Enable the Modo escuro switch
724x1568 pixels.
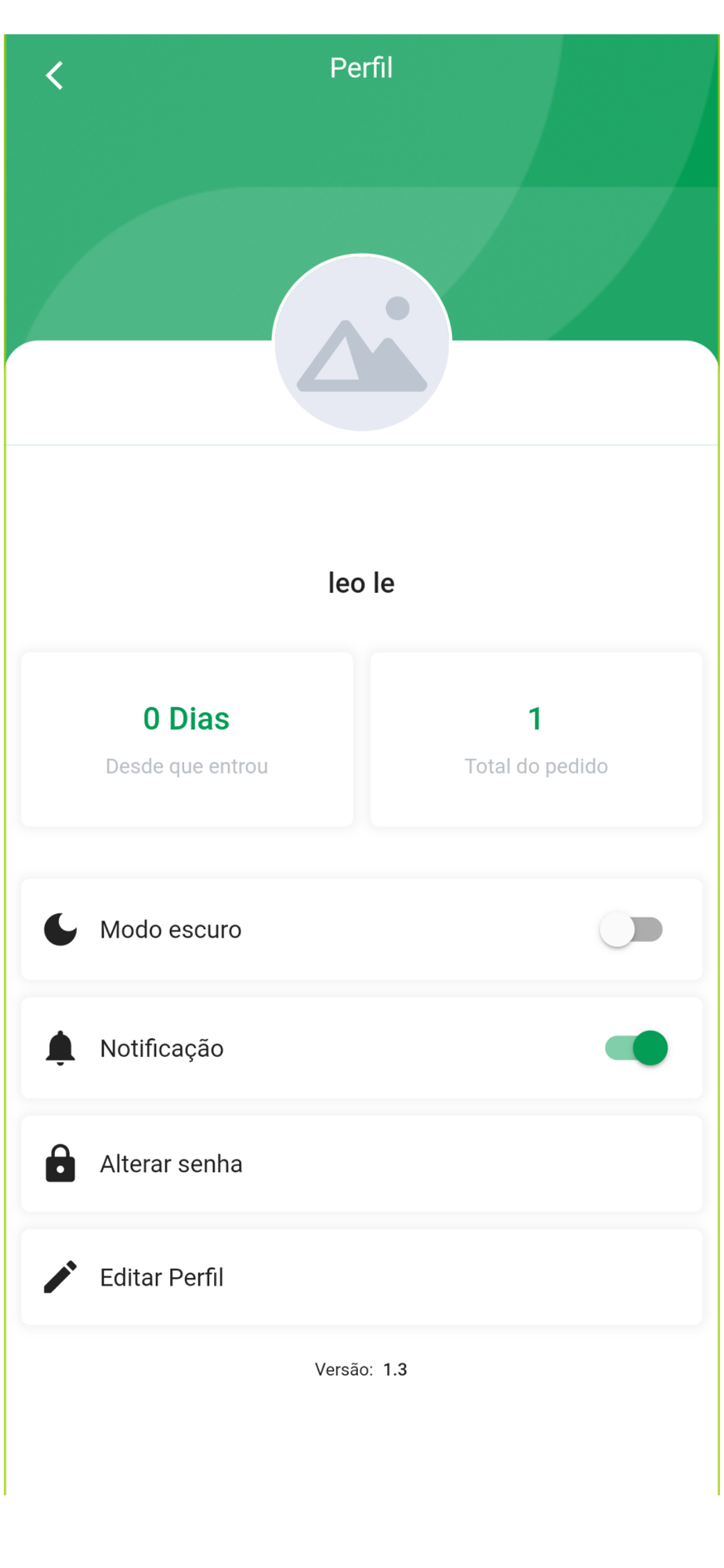(632, 930)
